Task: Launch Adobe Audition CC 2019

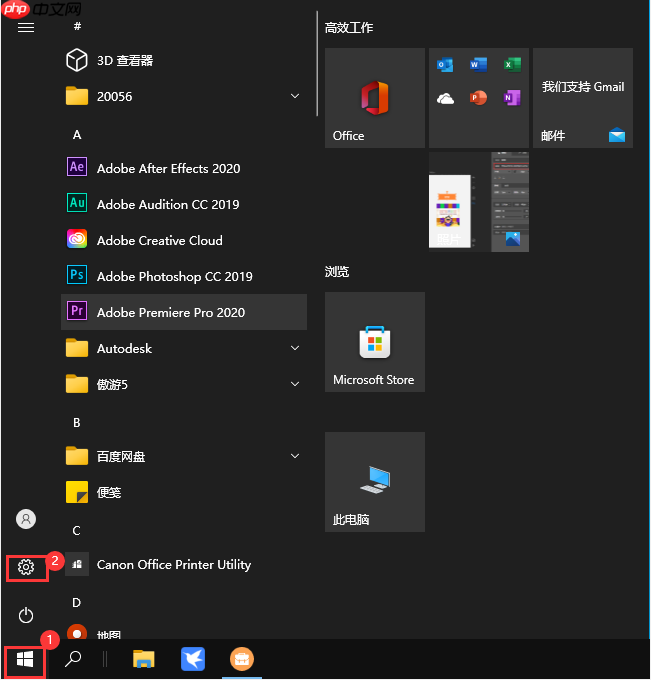Action: 168,204
